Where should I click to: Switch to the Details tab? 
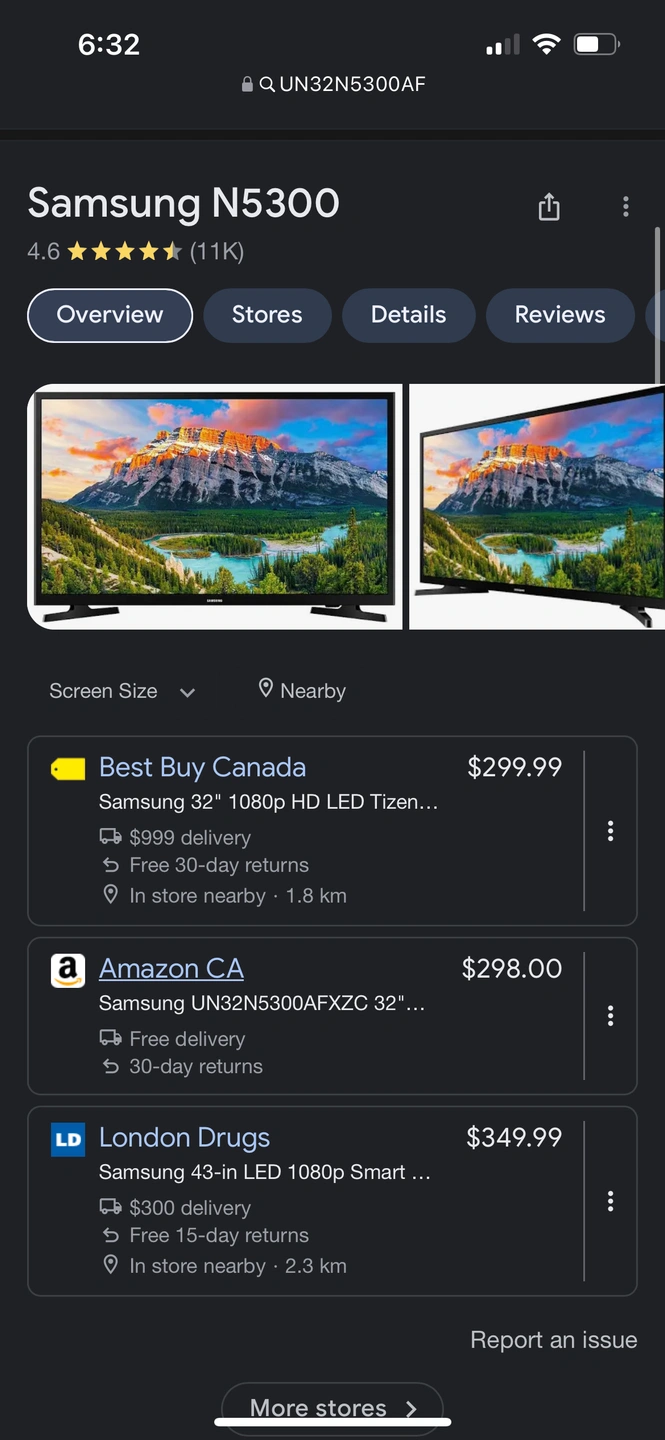pos(408,315)
